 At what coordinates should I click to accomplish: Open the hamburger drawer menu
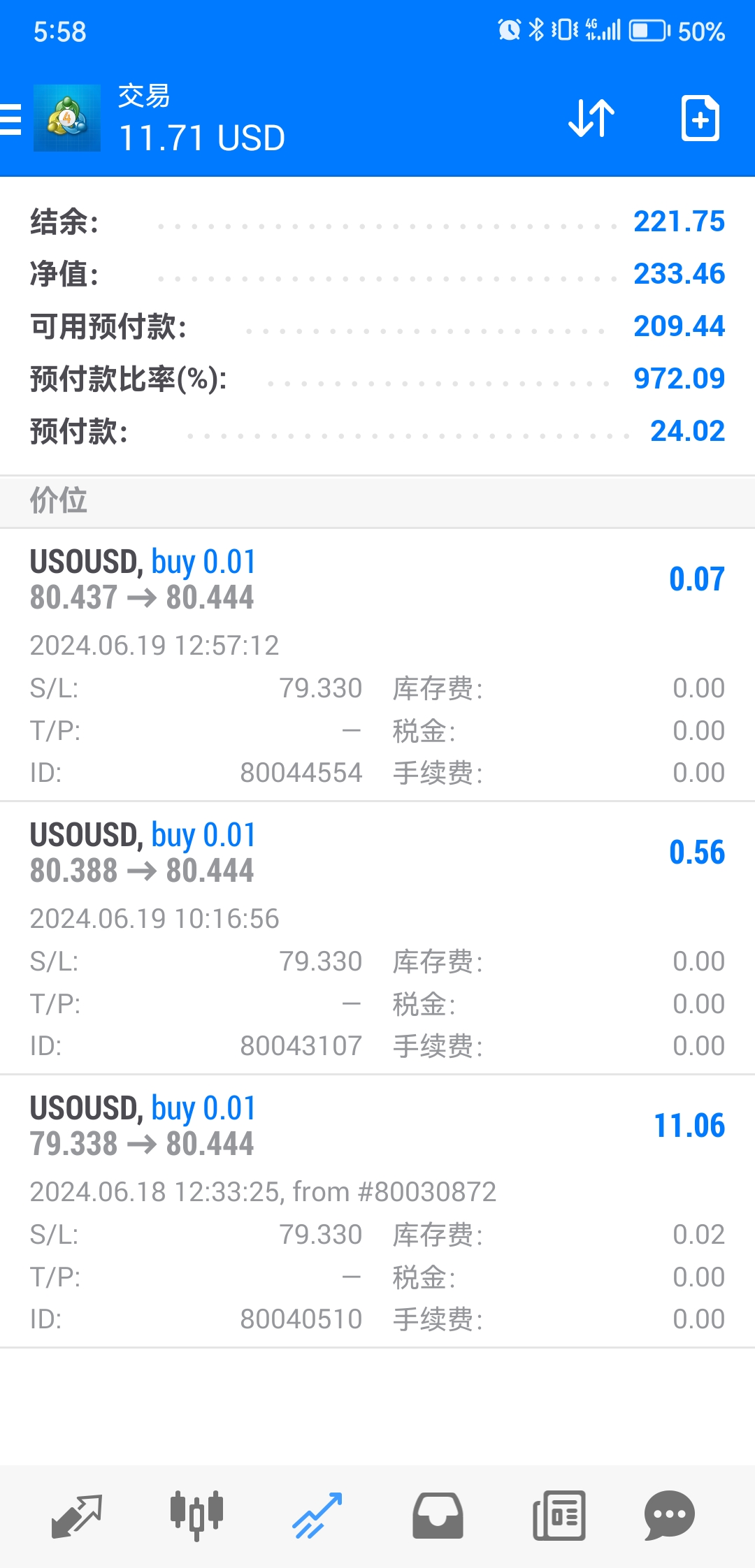(x=10, y=119)
